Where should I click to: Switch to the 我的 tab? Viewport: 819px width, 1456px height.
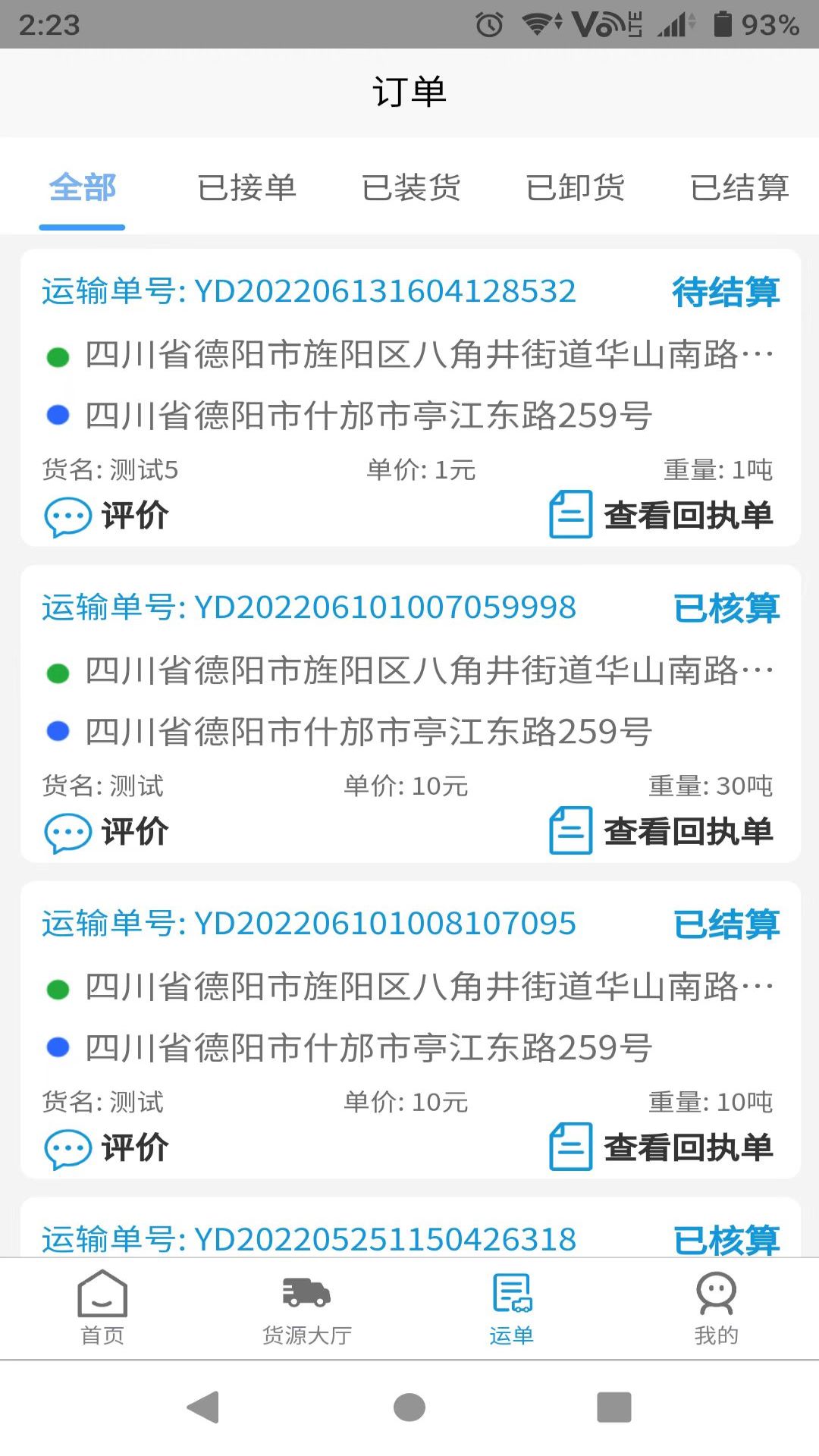coord(716,1308)
